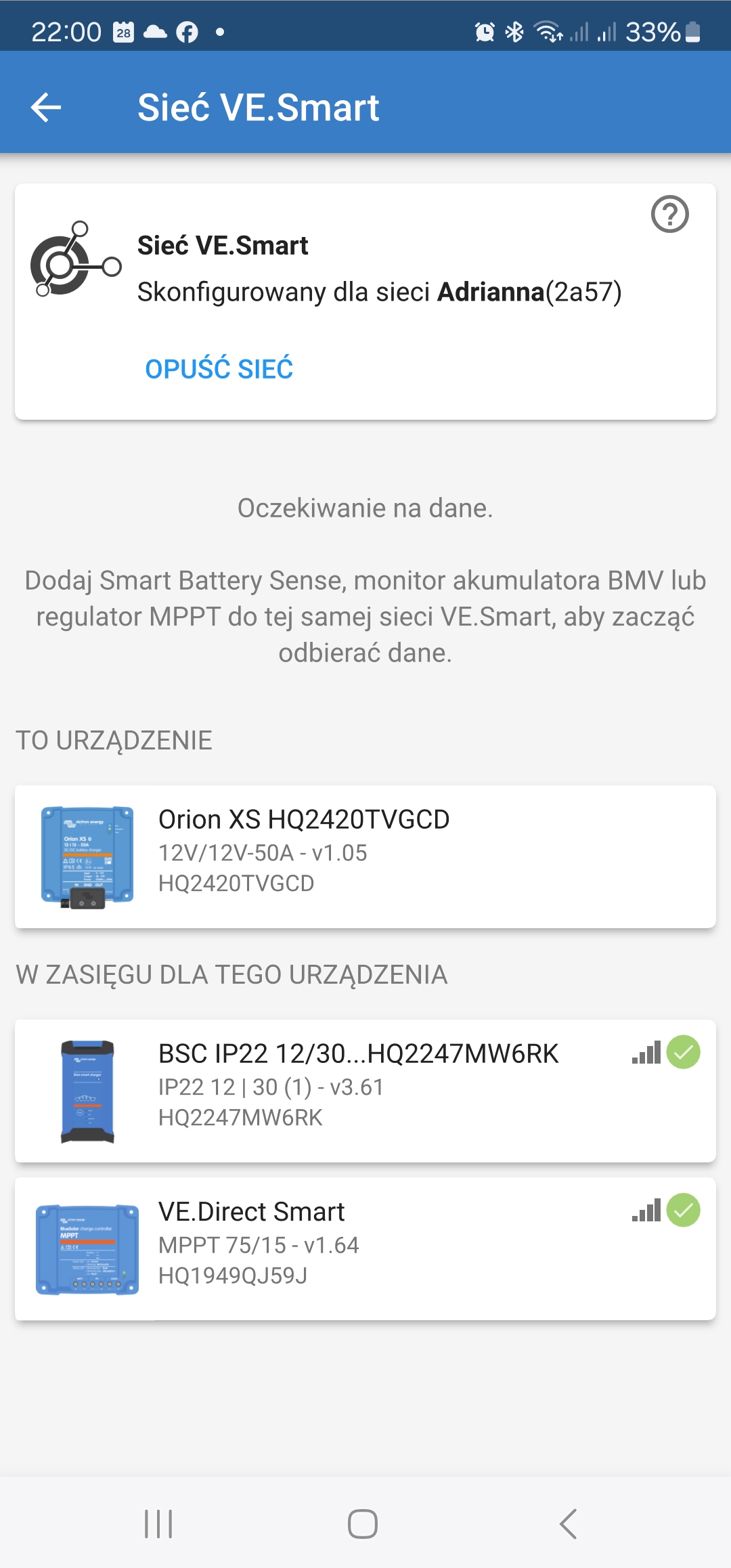Open the help question mark icon

(x=669, y=215)
